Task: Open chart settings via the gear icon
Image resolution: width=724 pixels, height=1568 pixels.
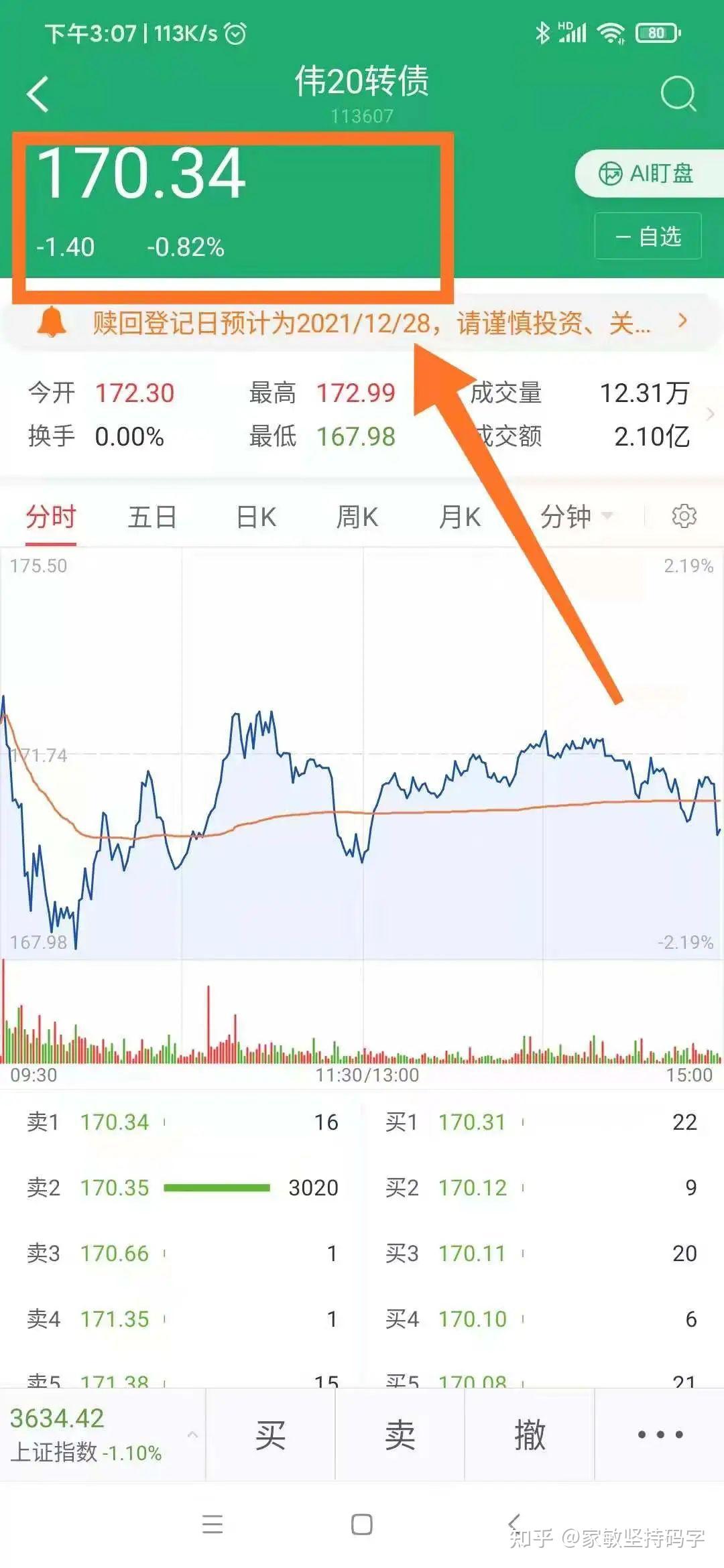Action: point(684,516)
